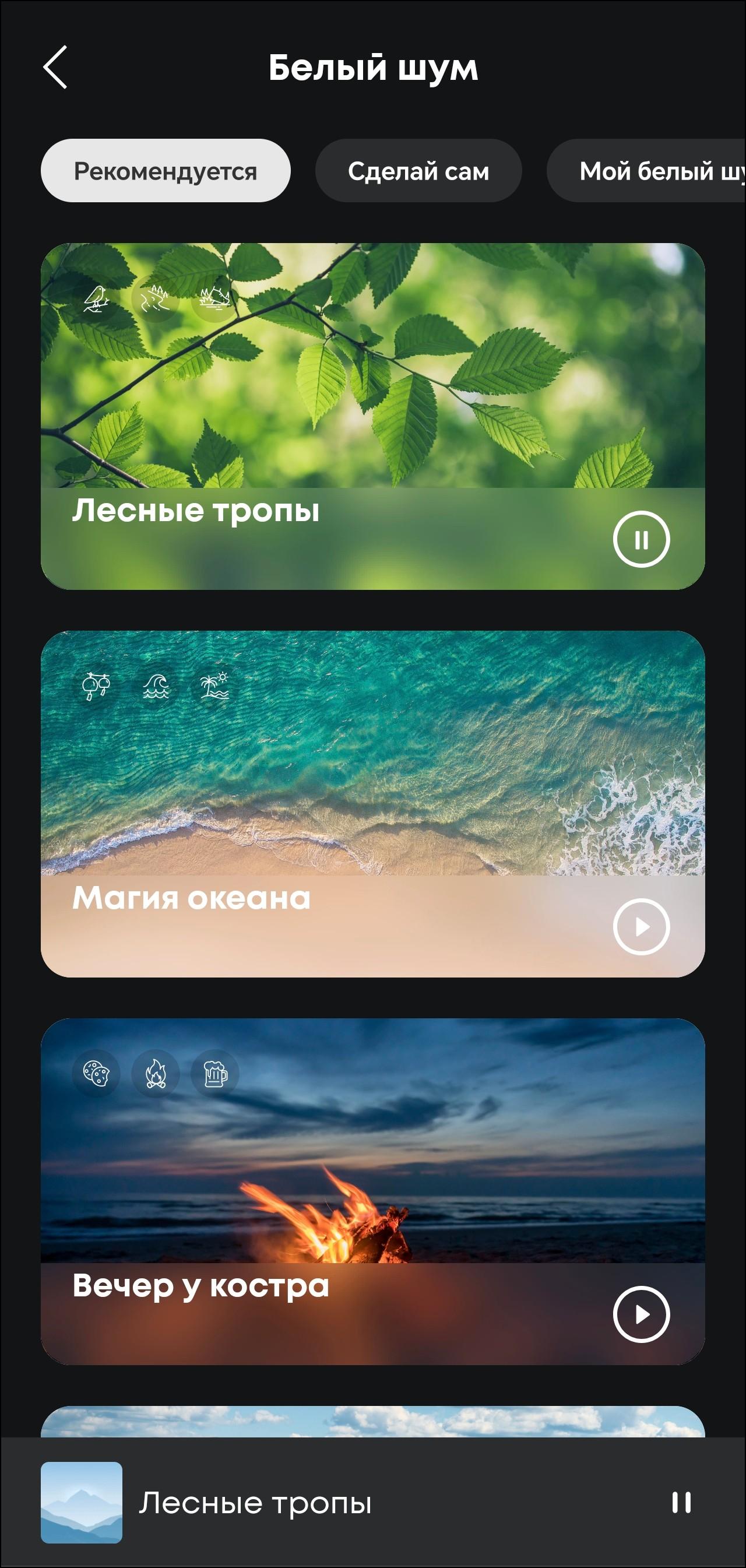The width and height of the screenshot is (746, 1568).
Task: Play the Магия океана sound
Action: pyautogui.click(x=641, y=926)
